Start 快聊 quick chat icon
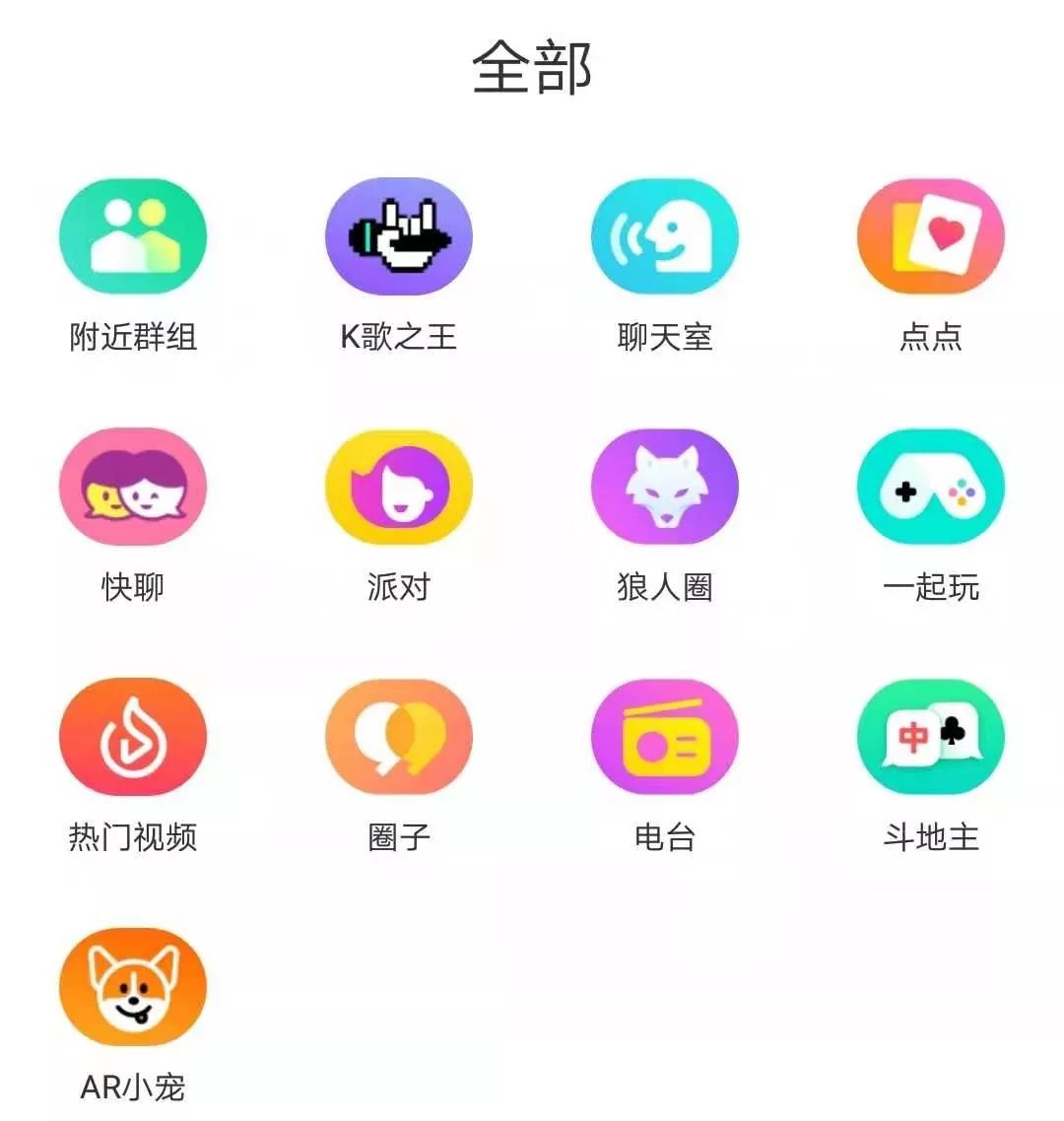Image resolution: width=1064 pixels, height=1121 pixels. point(134,487)
